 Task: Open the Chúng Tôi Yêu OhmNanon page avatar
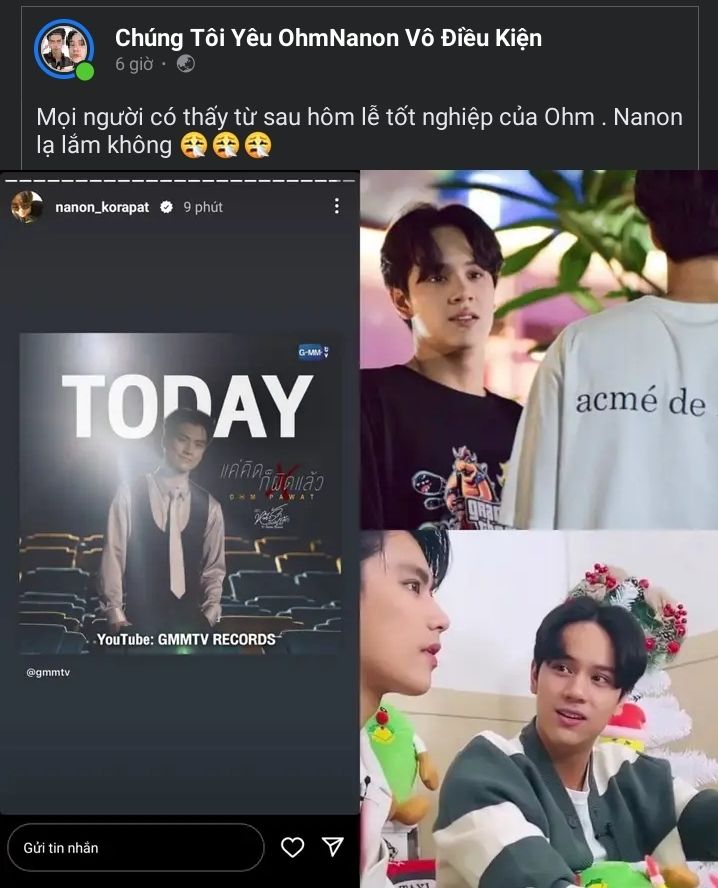click(63, 49)
